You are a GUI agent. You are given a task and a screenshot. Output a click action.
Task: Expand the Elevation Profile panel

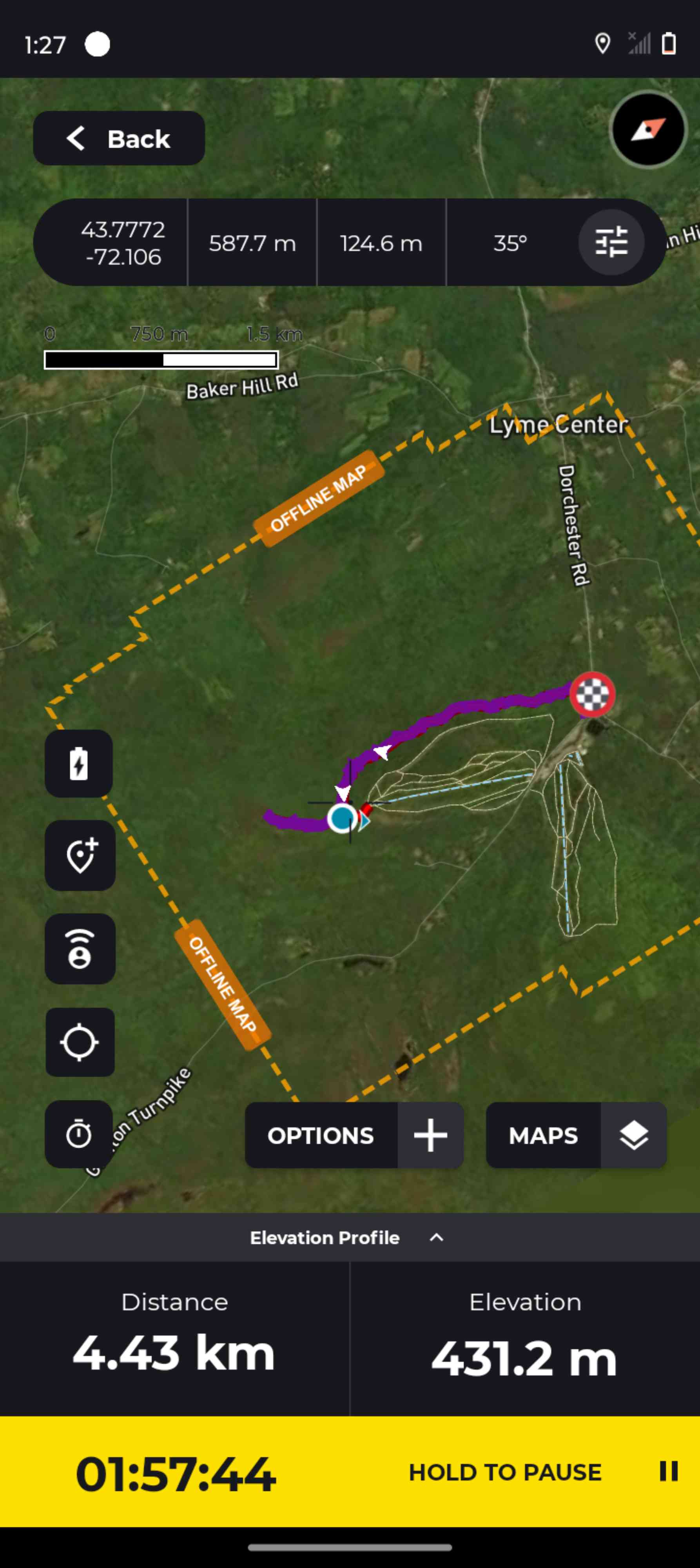point(349,1237)
